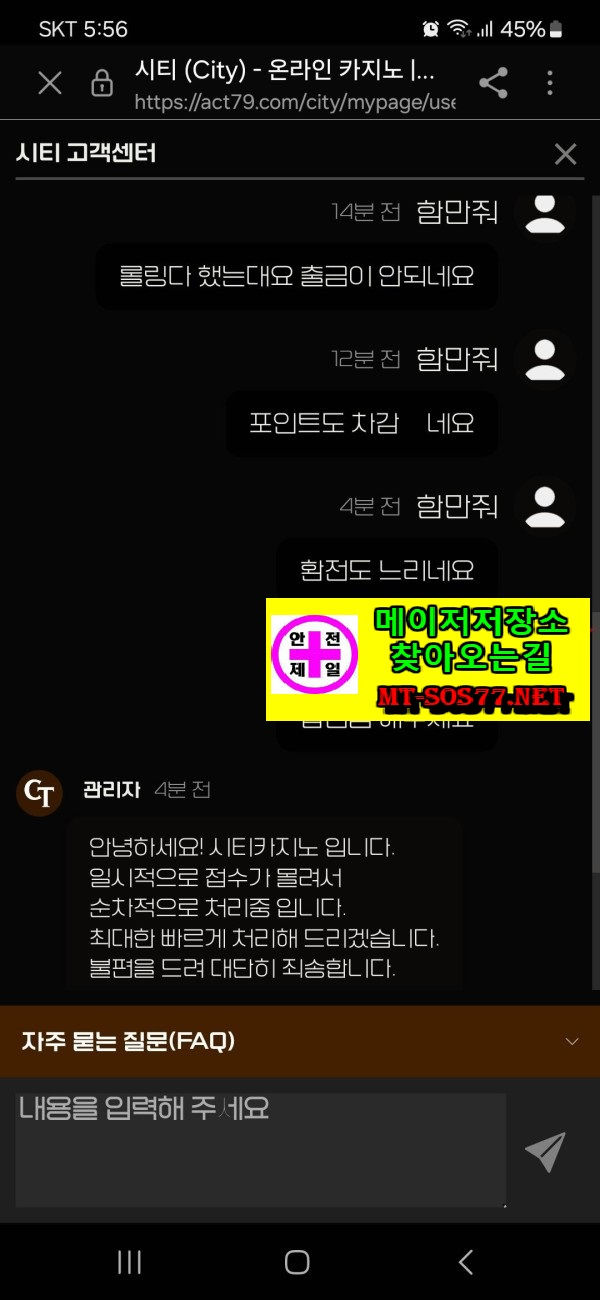Open recent apps from the navigation bar
The width and height of the screenshot is (600, 1300).
(130, 1262)
